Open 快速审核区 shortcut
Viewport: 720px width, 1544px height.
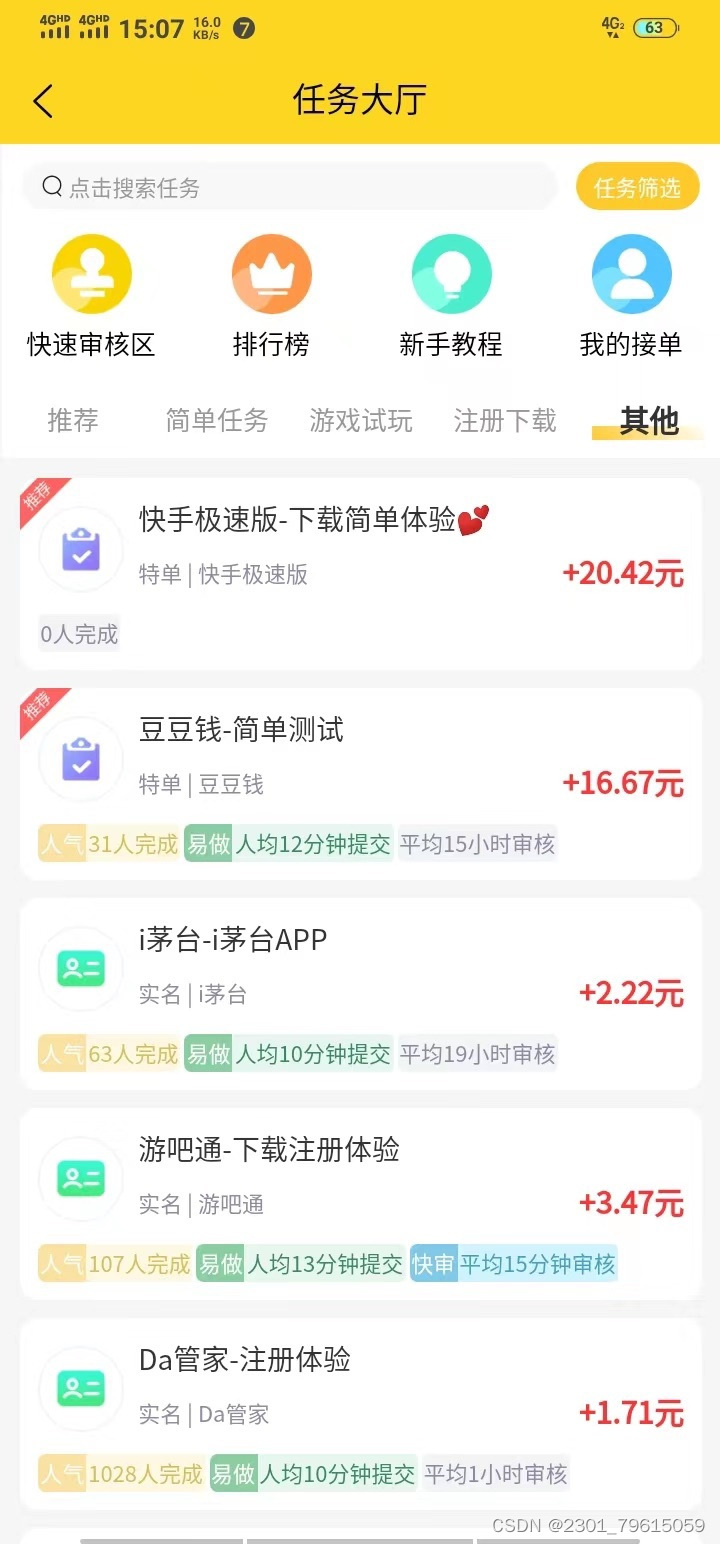click(x=91, y=296)
